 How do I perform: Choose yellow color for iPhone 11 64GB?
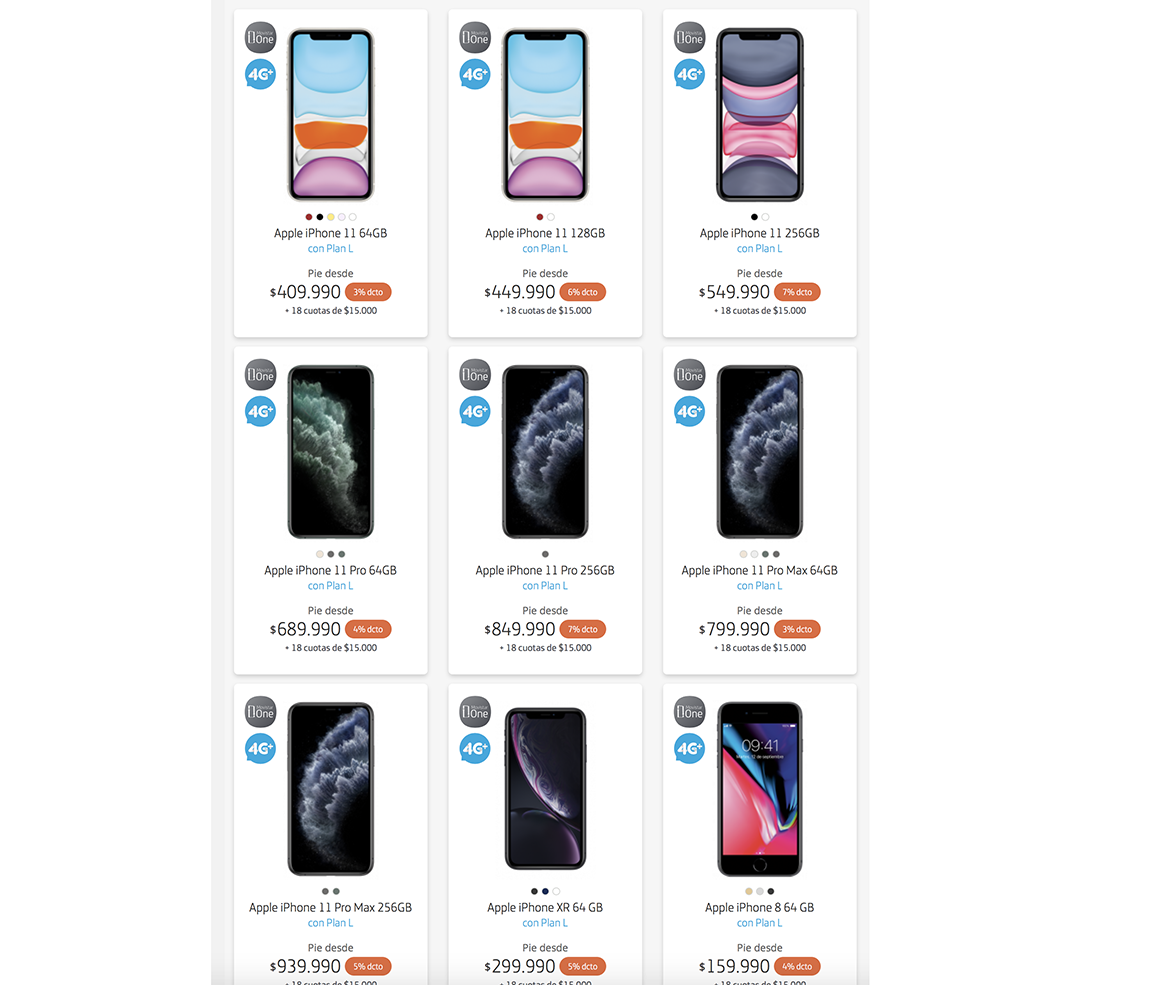tap(331, 217)
